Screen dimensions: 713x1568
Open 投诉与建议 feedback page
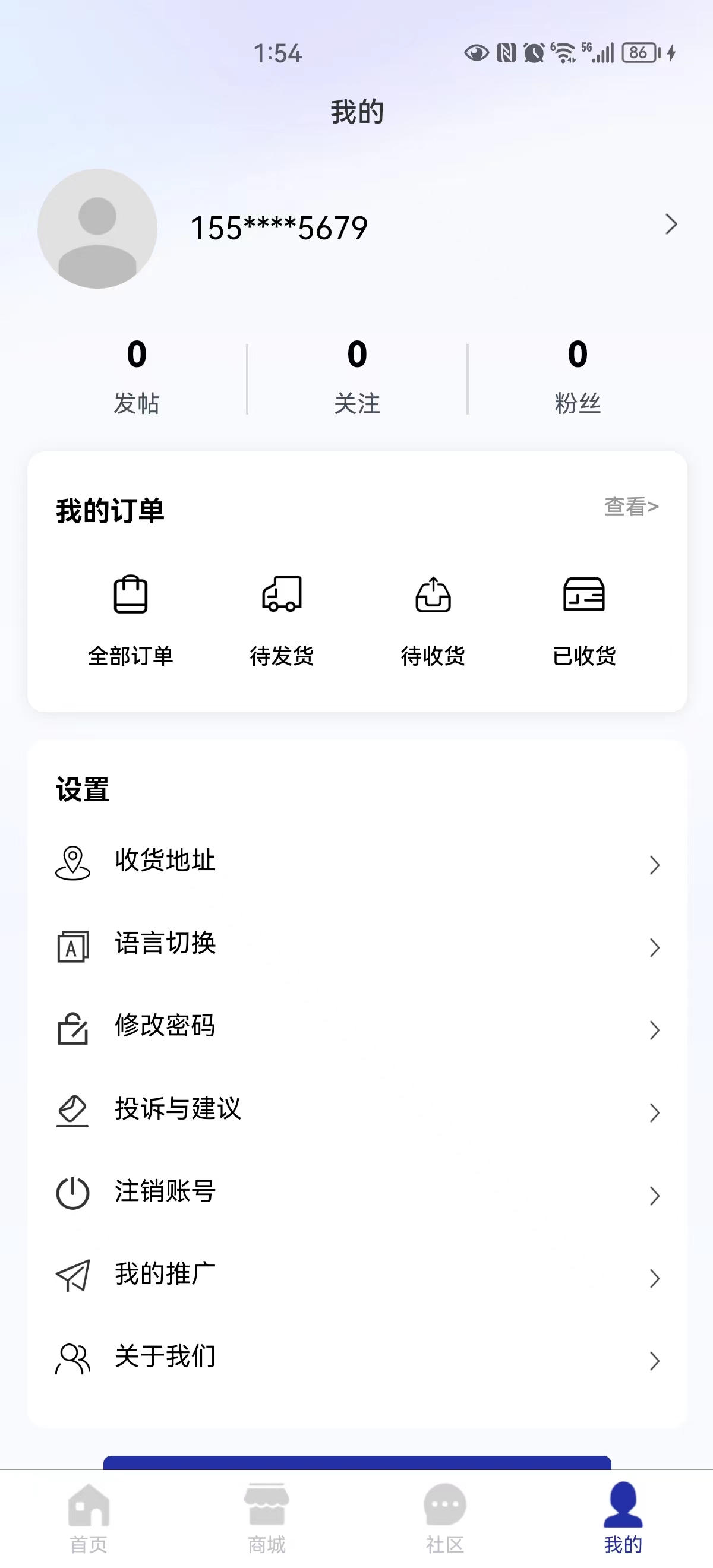click(x=357, y=1110)
